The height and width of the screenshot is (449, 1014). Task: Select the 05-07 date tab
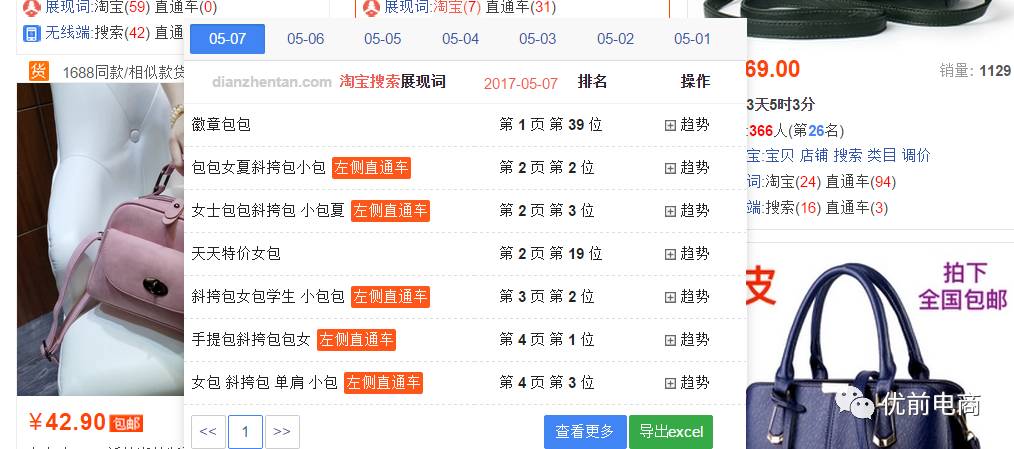(227, 39)
